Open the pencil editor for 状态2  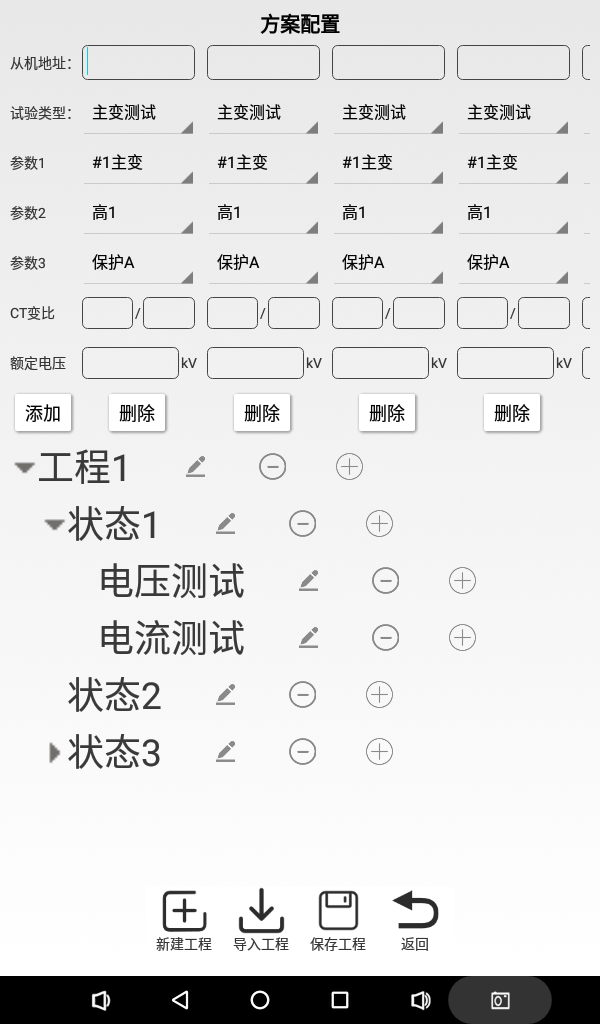pos(226,695)
